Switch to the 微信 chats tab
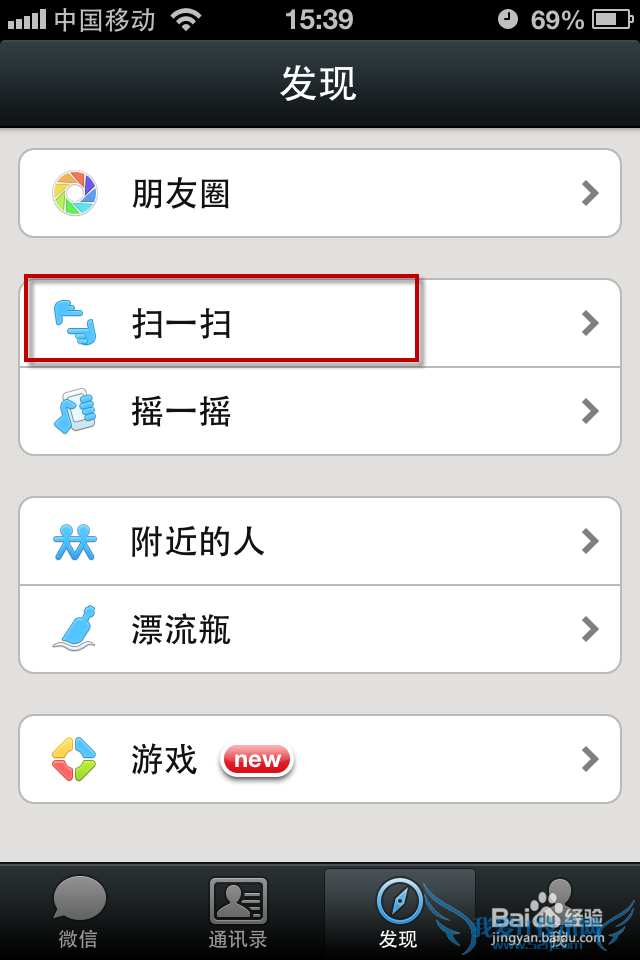The width and height of the screenshot is (640, 960). [x=79, y=911]
